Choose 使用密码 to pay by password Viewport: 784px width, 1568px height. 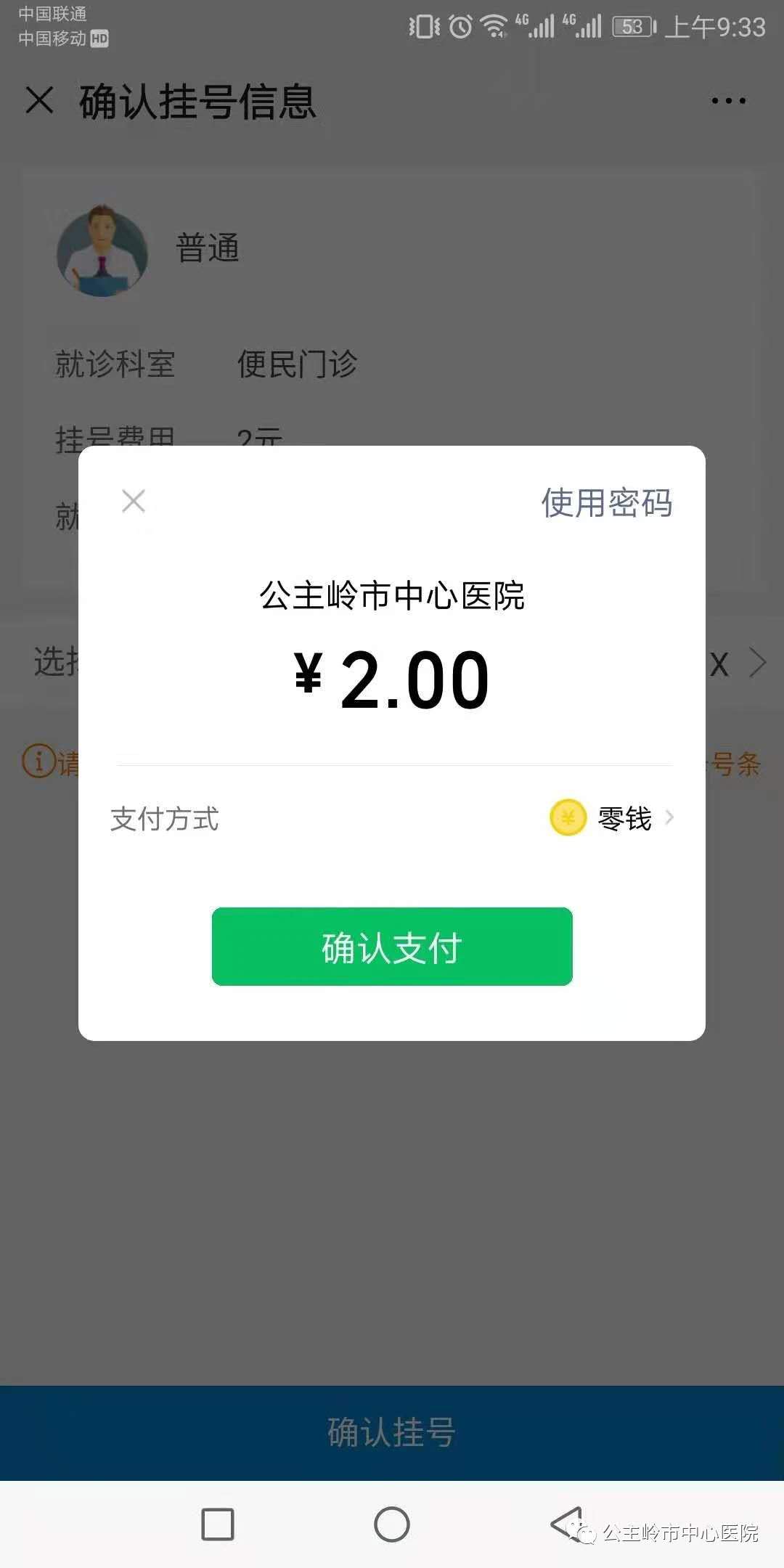[606, 502]
